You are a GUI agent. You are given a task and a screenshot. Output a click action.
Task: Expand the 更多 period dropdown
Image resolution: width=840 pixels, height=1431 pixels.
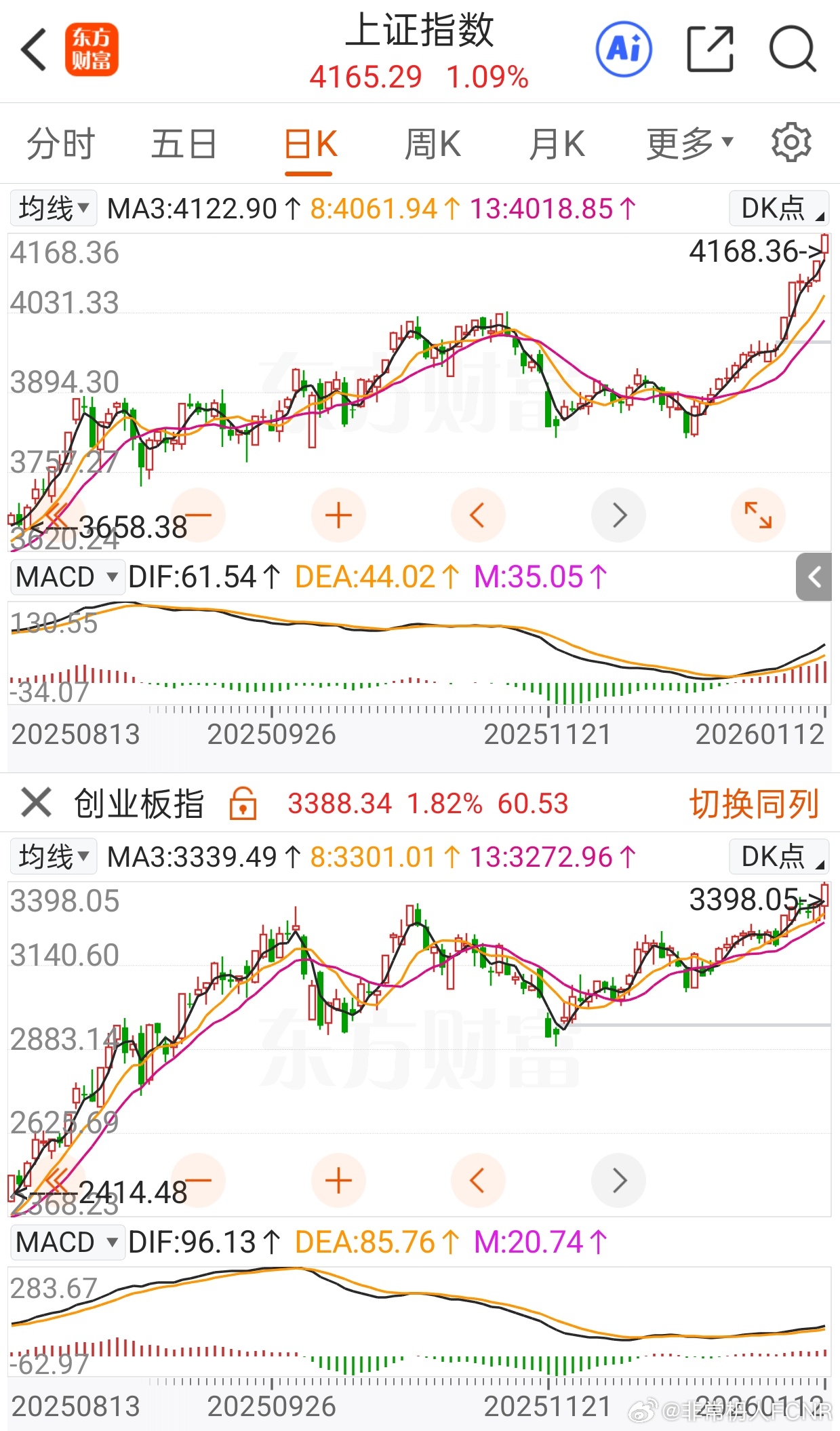coord(689,144)
